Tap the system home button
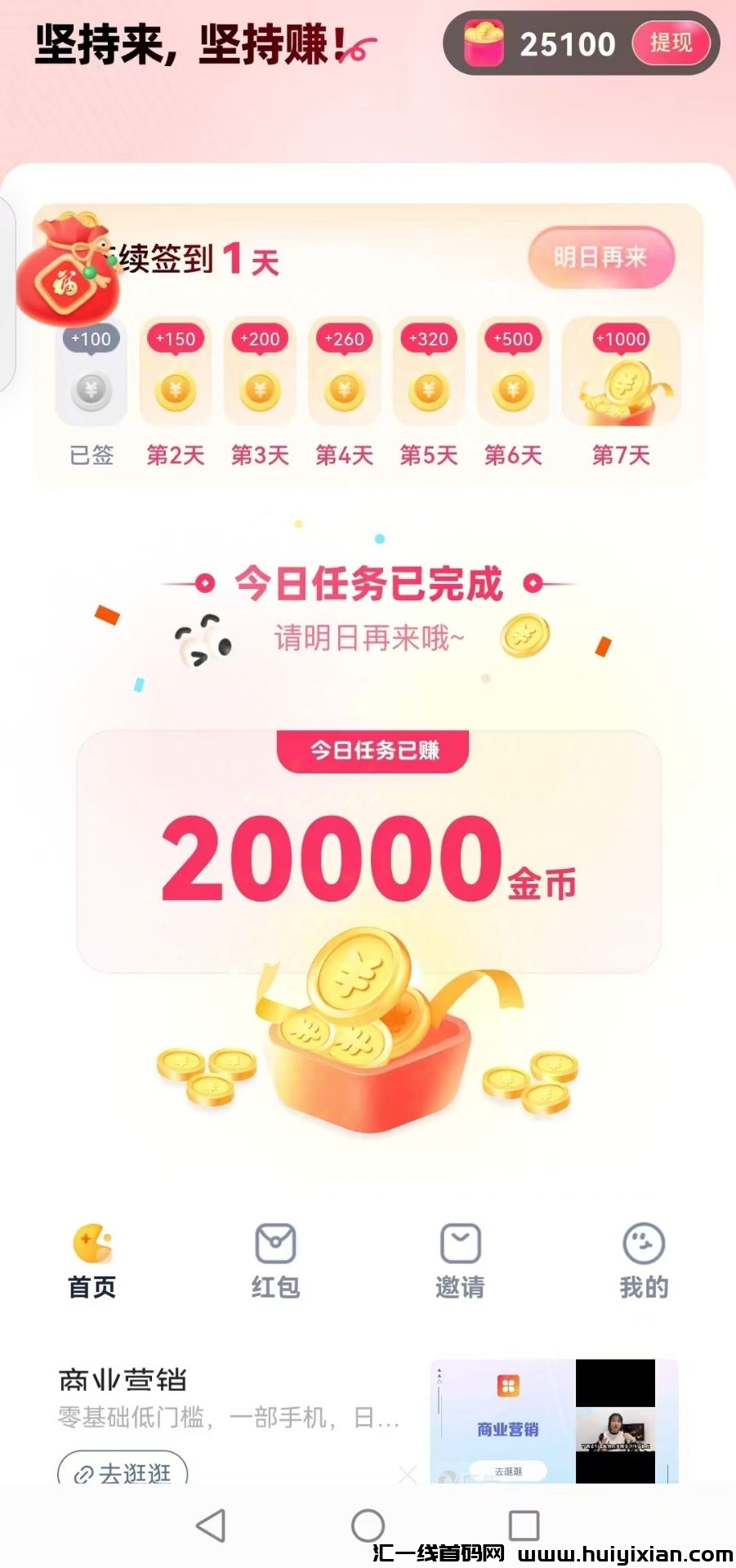This screenshot has height=1568, width=736. (x=368, y=1526)
